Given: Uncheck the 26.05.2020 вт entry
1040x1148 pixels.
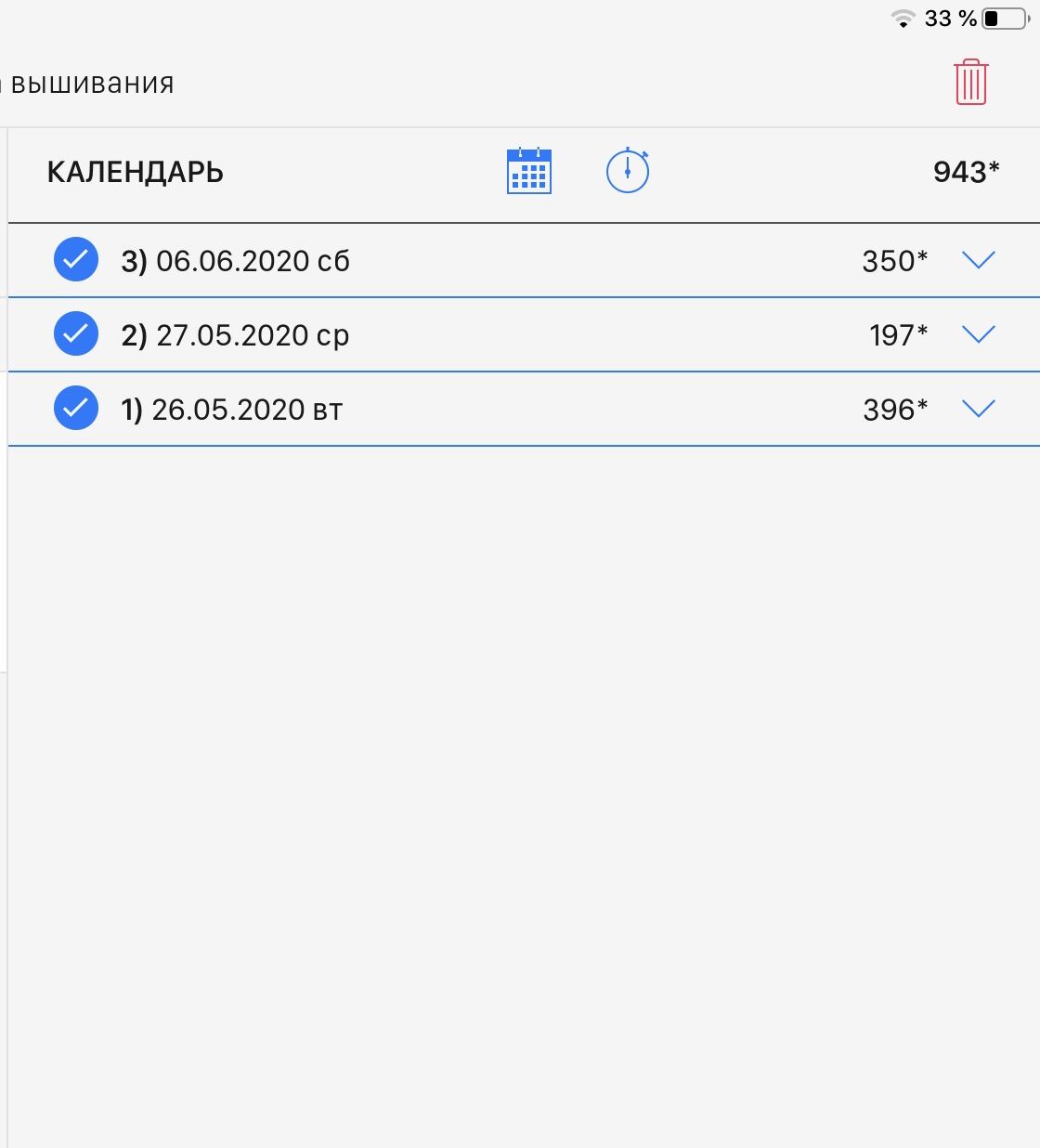Looking at the screenshot, I should click(x=76, y=408).
